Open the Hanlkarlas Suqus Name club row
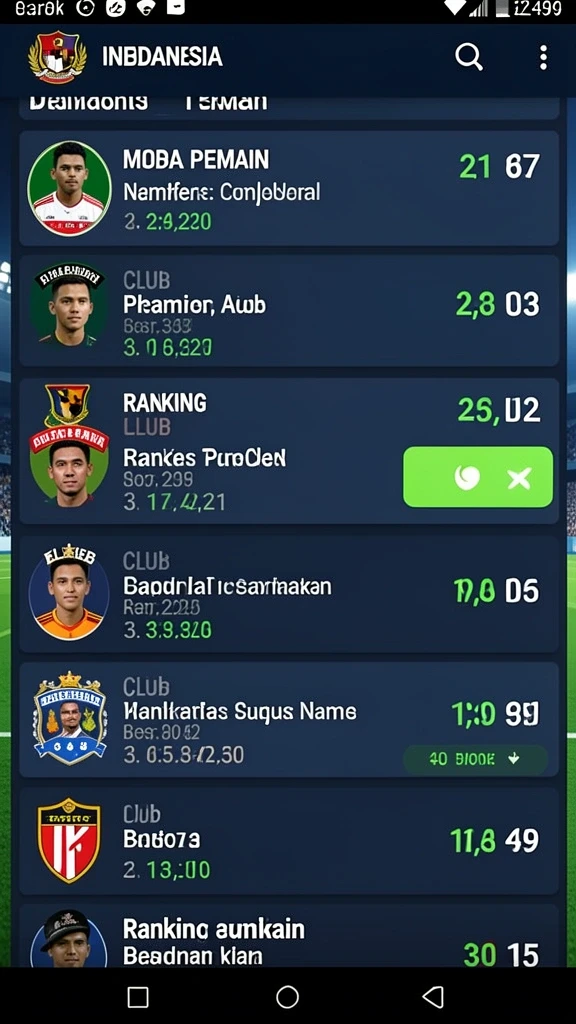This screenshot has width=576, height=1024. [289, 720]
